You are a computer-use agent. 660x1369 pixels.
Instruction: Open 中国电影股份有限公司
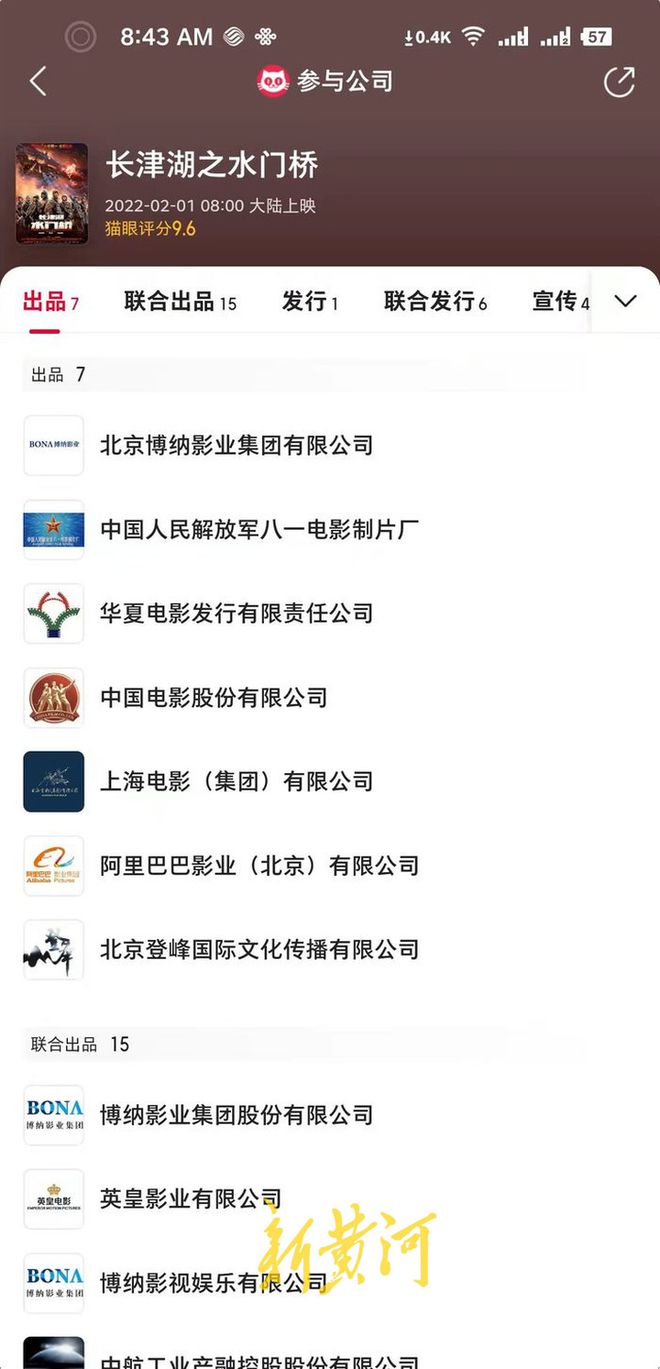[x=213, y=697]
